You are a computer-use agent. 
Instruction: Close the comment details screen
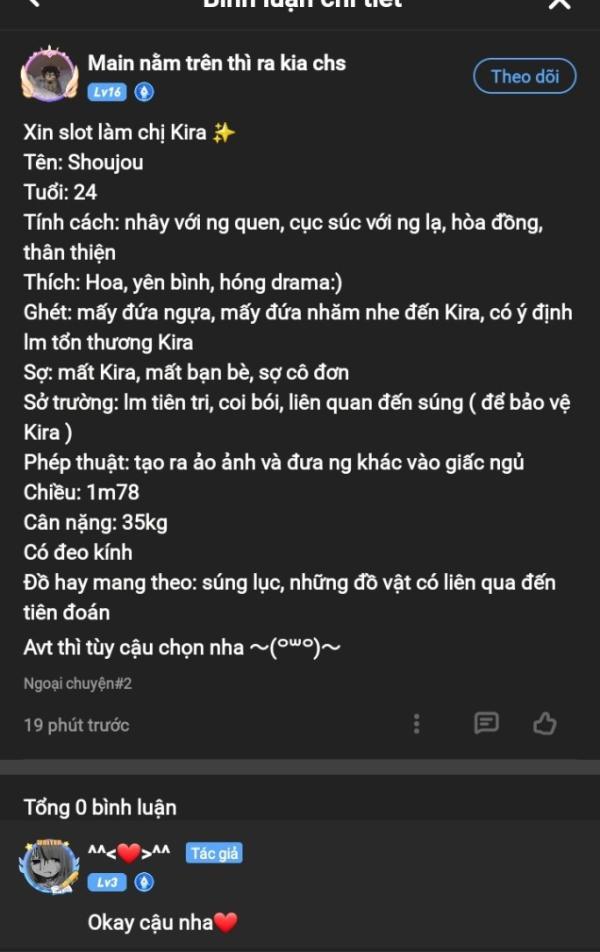point(559,4)
